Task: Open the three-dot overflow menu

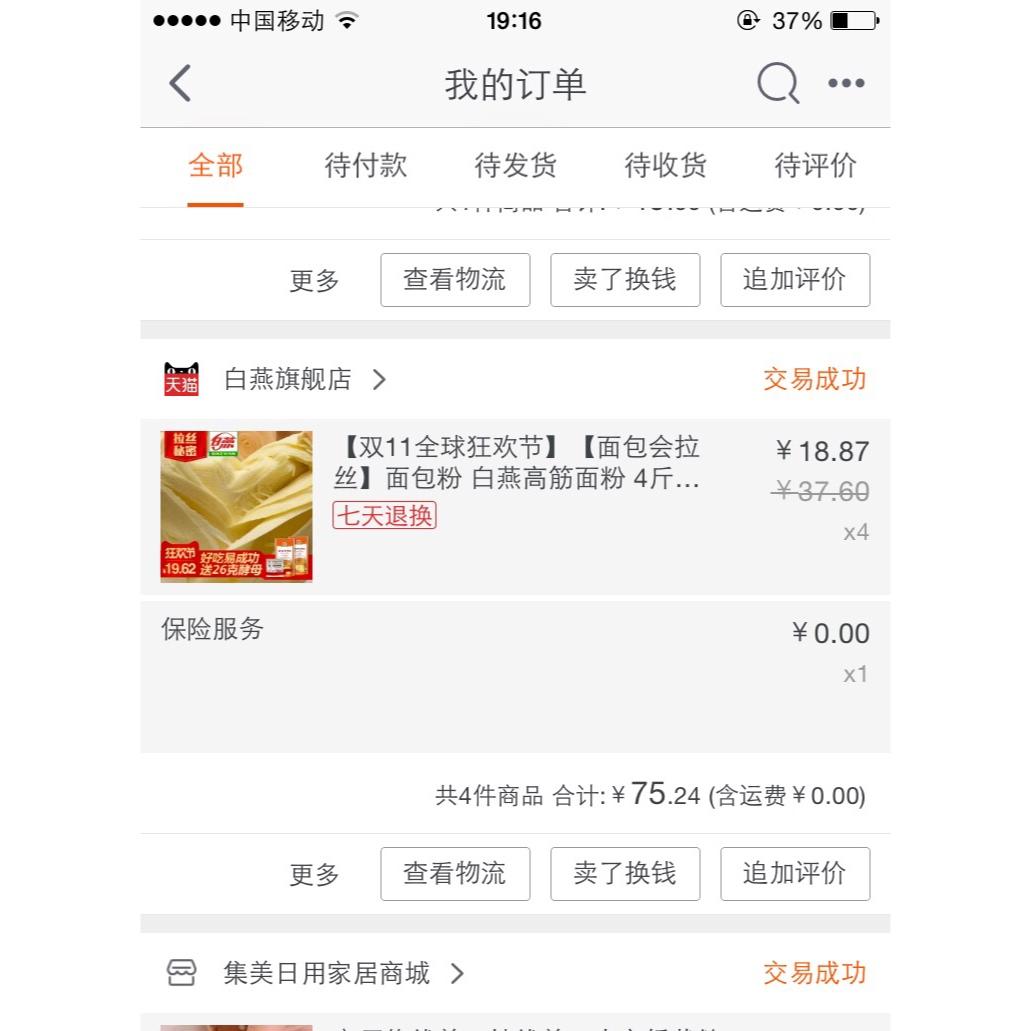Action: (x=846, y=83)
